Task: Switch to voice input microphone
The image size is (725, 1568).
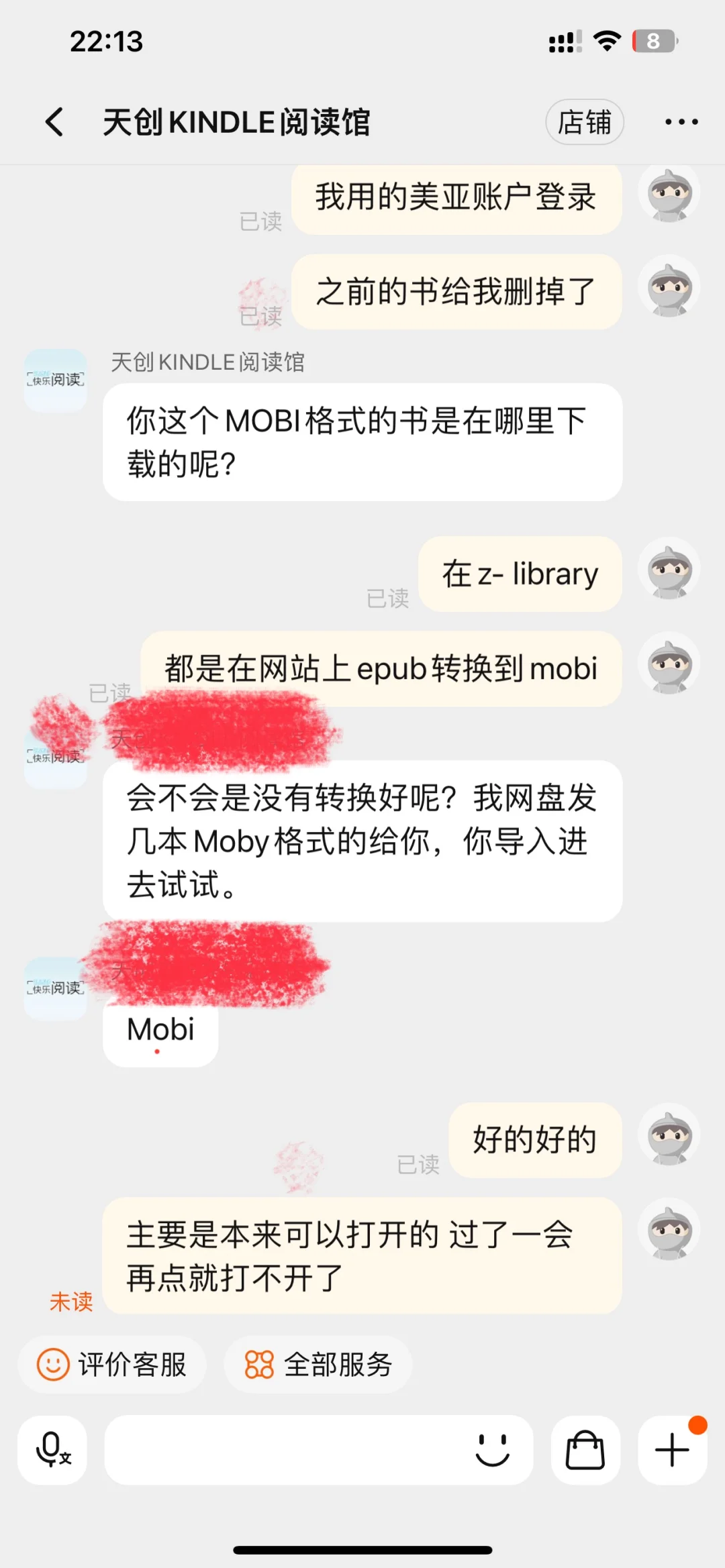Action: [x=52, y=1451]
